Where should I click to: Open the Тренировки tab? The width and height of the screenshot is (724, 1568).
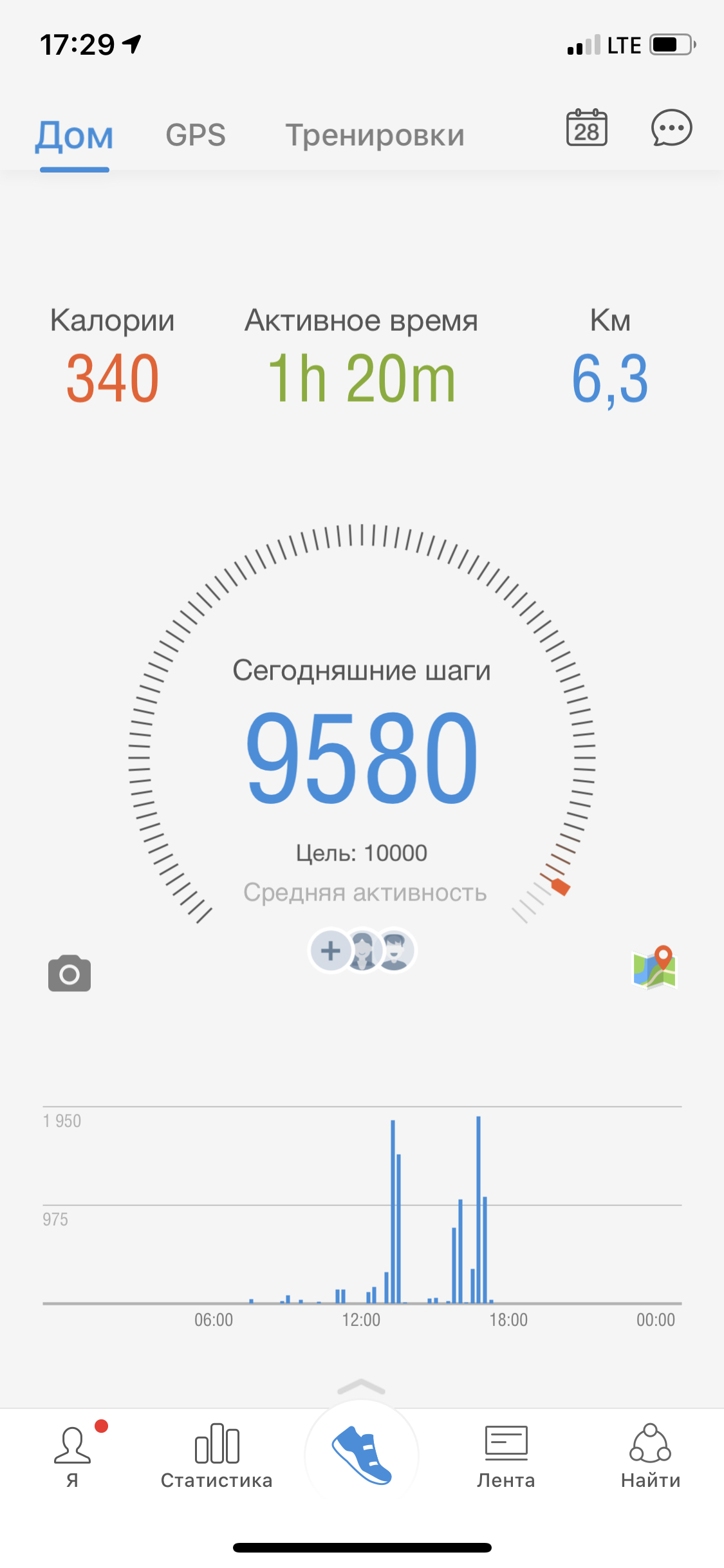375,135
